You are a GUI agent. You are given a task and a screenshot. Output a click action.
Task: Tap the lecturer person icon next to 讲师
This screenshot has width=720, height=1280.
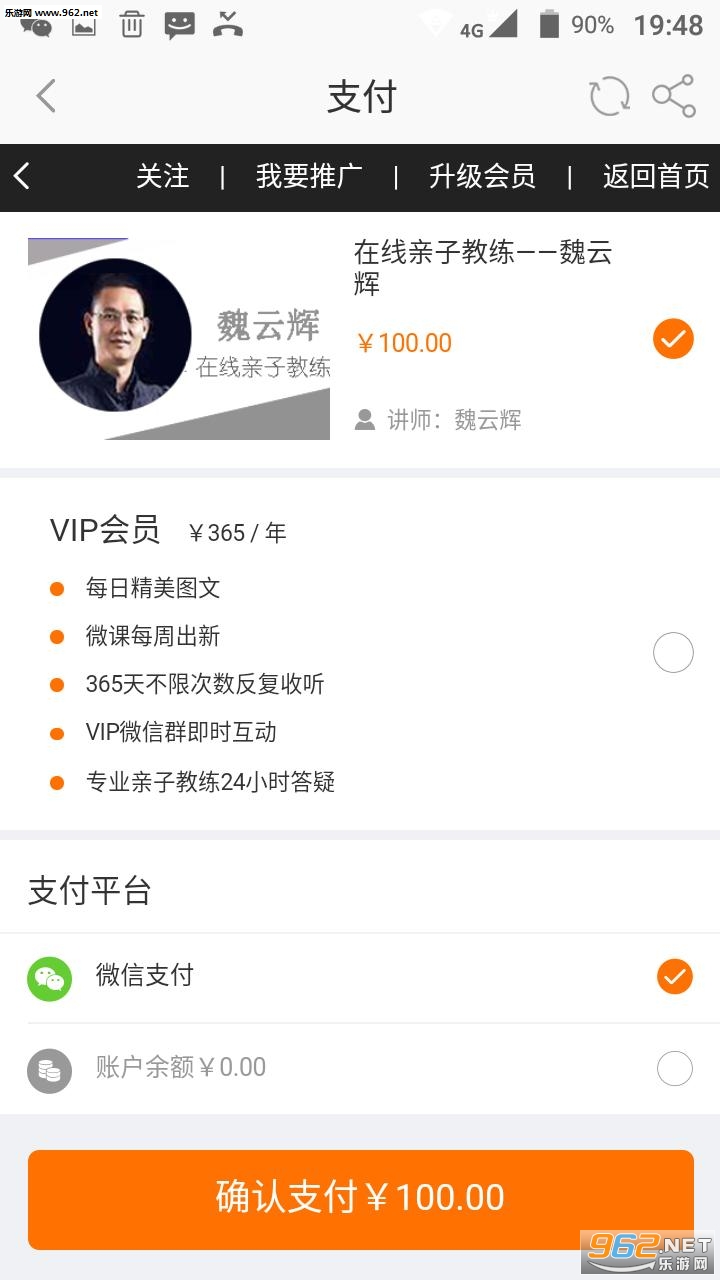pos(364,420)
